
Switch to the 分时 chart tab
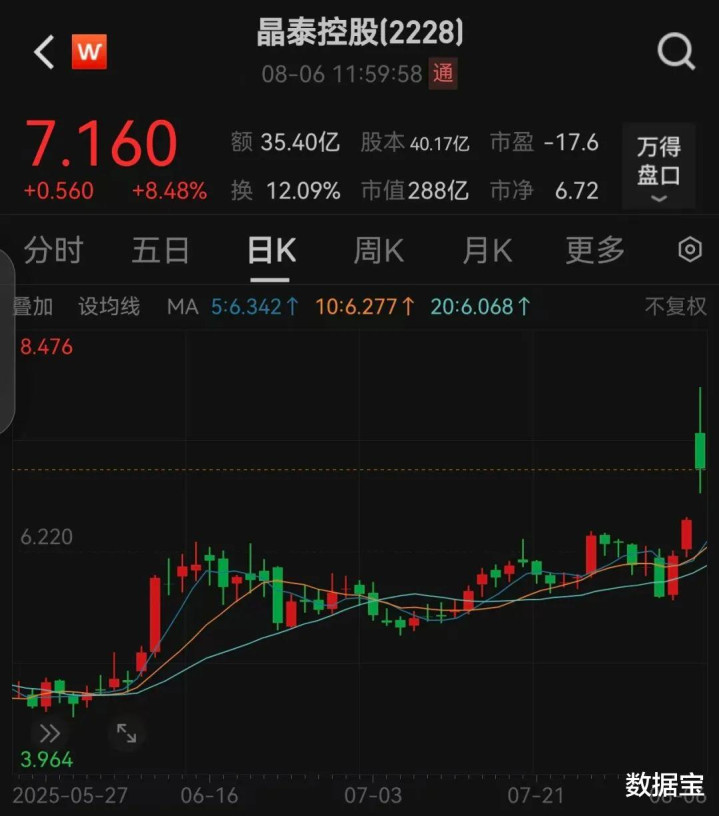click(53, 250)
